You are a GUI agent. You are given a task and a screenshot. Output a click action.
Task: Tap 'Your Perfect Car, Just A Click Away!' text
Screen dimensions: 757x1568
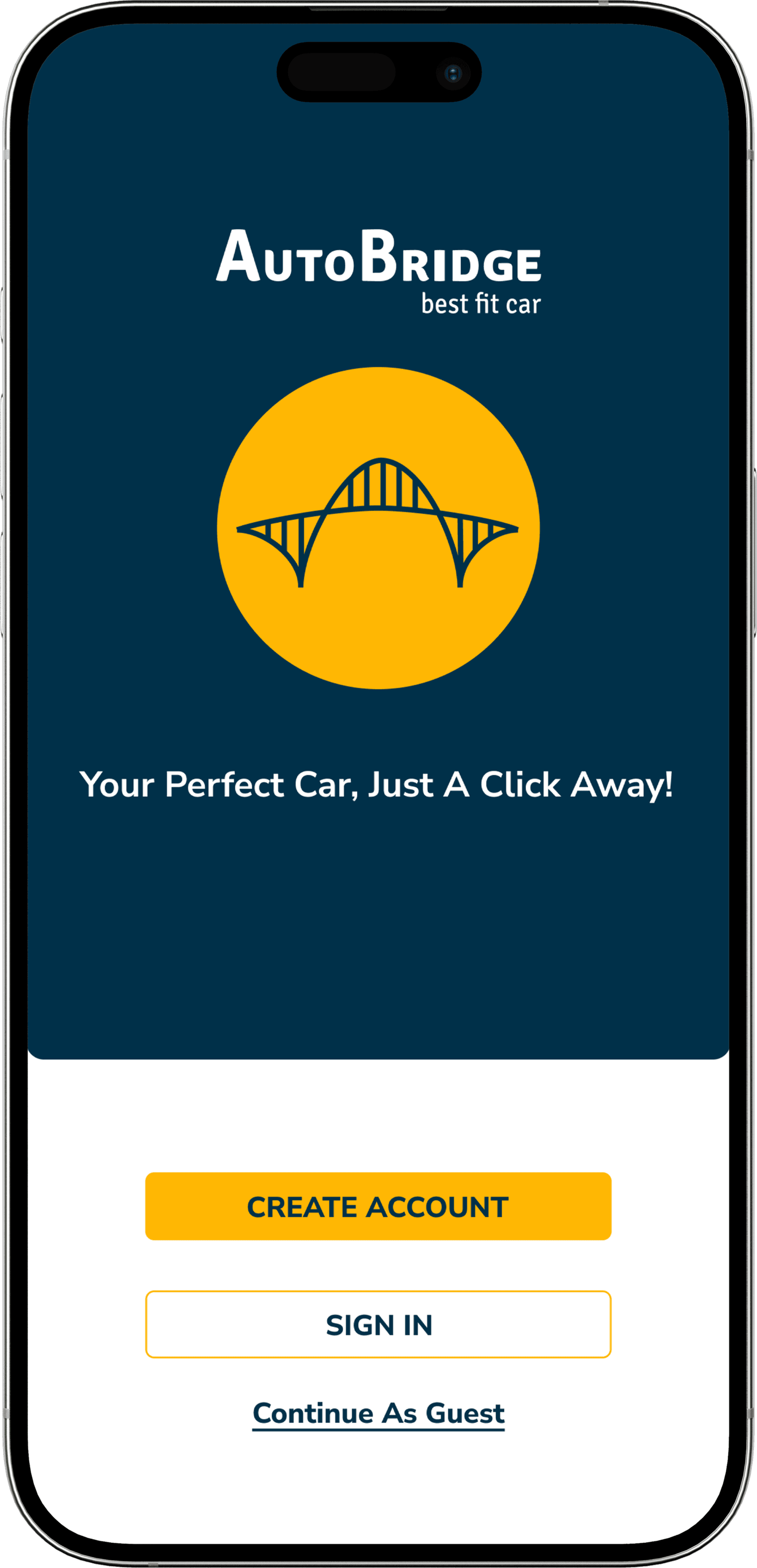click(378, 785)
